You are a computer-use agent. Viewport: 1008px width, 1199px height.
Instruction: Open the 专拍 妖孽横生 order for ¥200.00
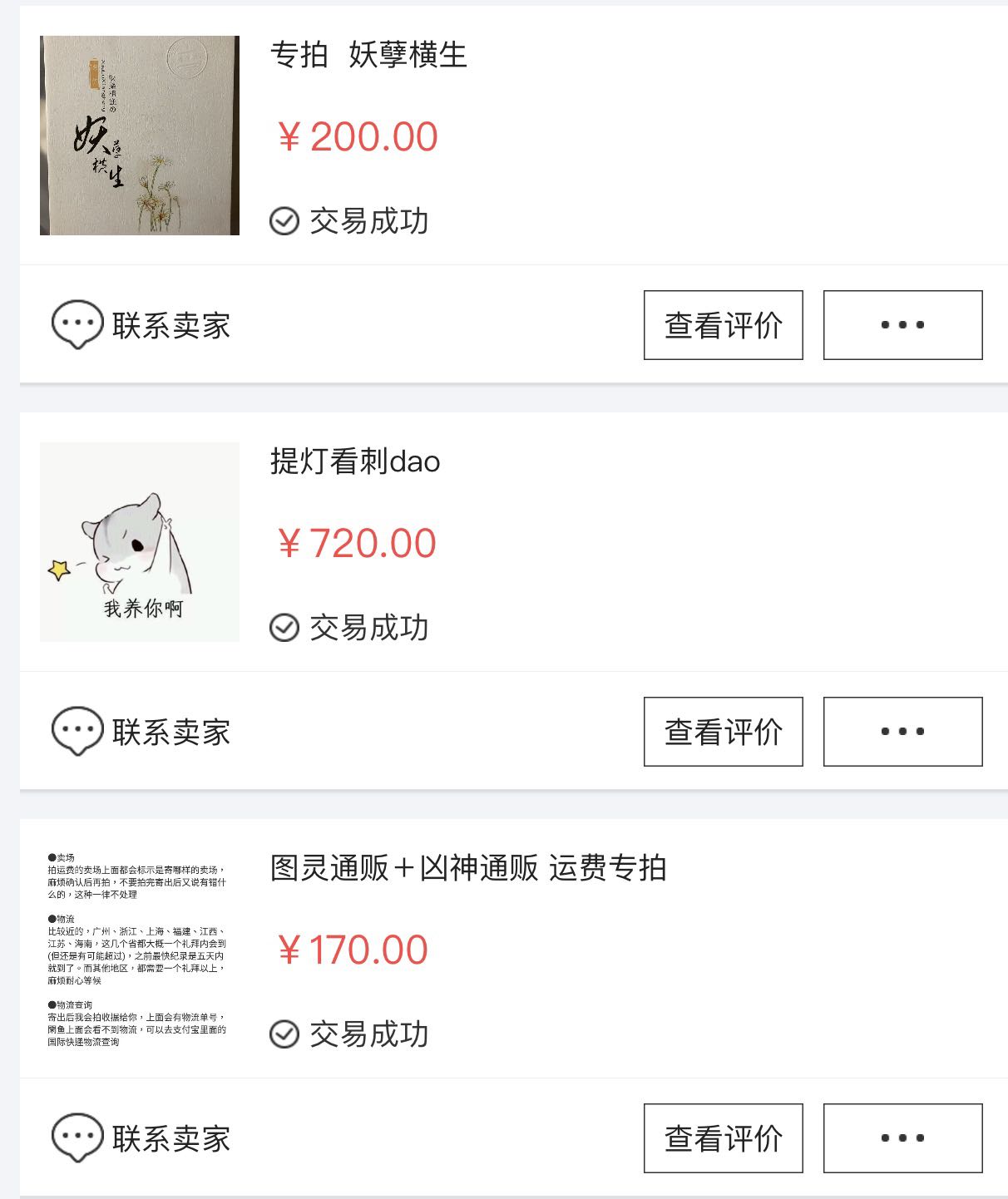(368, 55)
